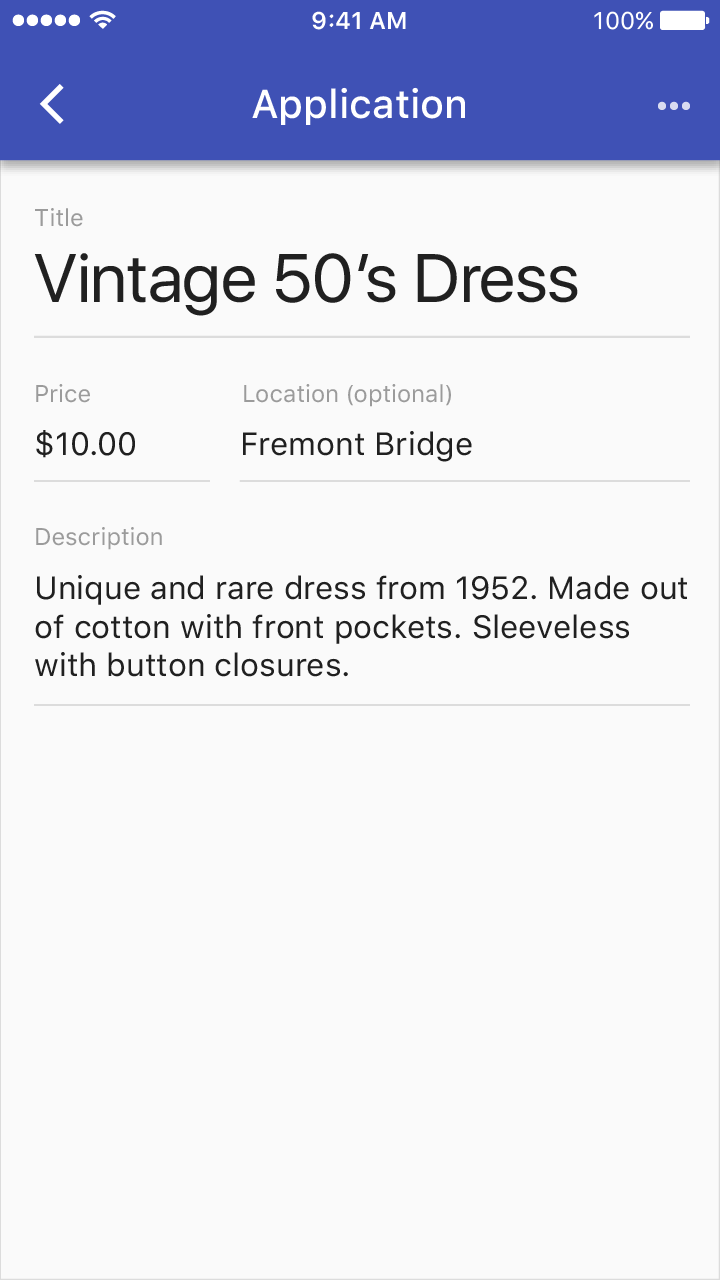Select the Location (optional) label text

click(347, 394)
